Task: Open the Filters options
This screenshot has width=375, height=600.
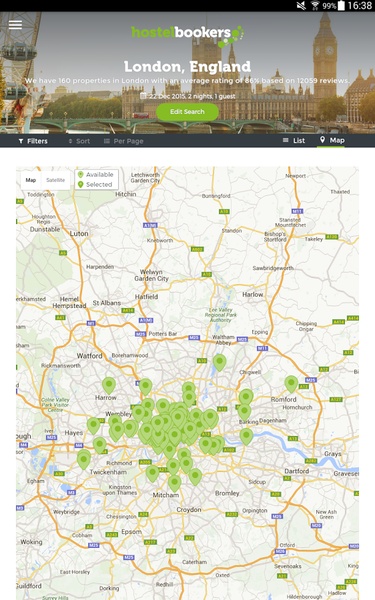Action: point(33,141)
